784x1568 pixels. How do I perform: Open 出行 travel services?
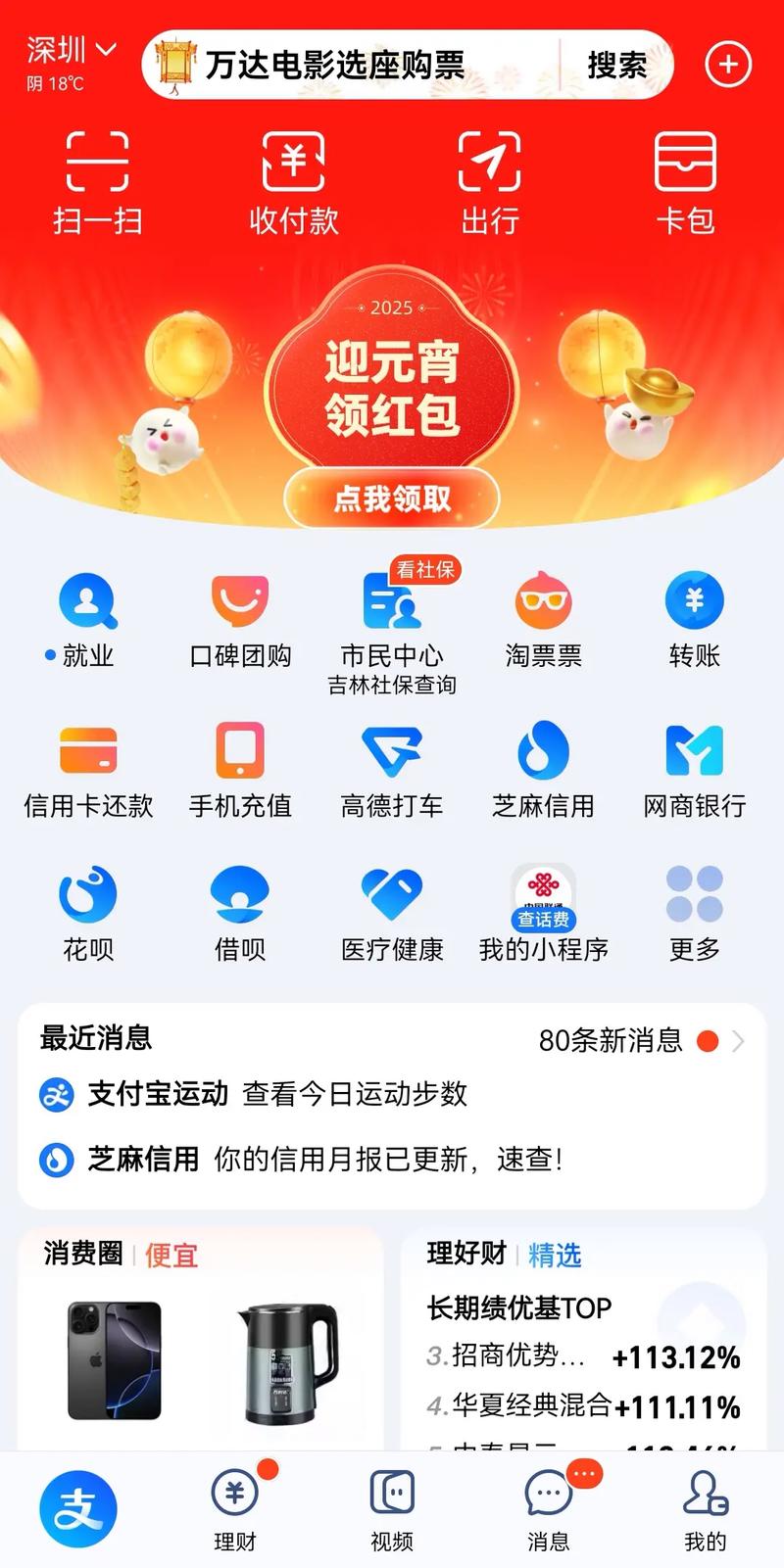tap(490, 182)
